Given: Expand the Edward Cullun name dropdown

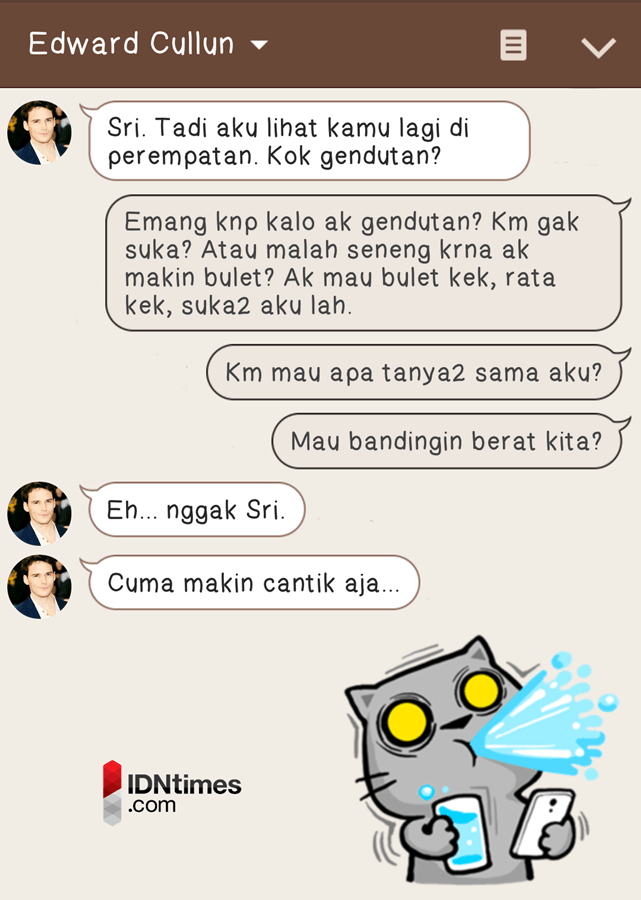Looking at the screenshot, I should coord(259,45).
